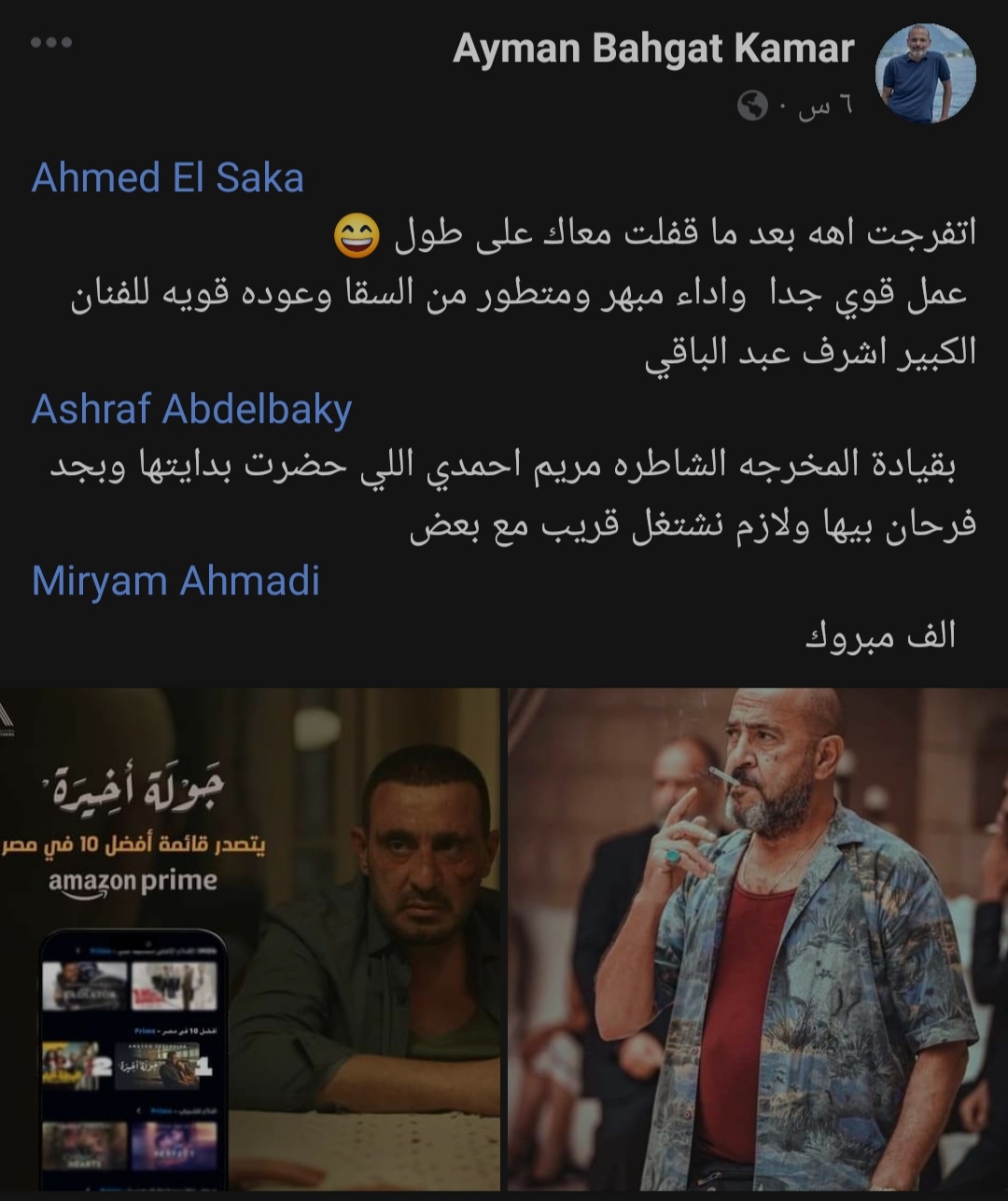Open the tagged Ahmed El Saka profile

point(168,178)
